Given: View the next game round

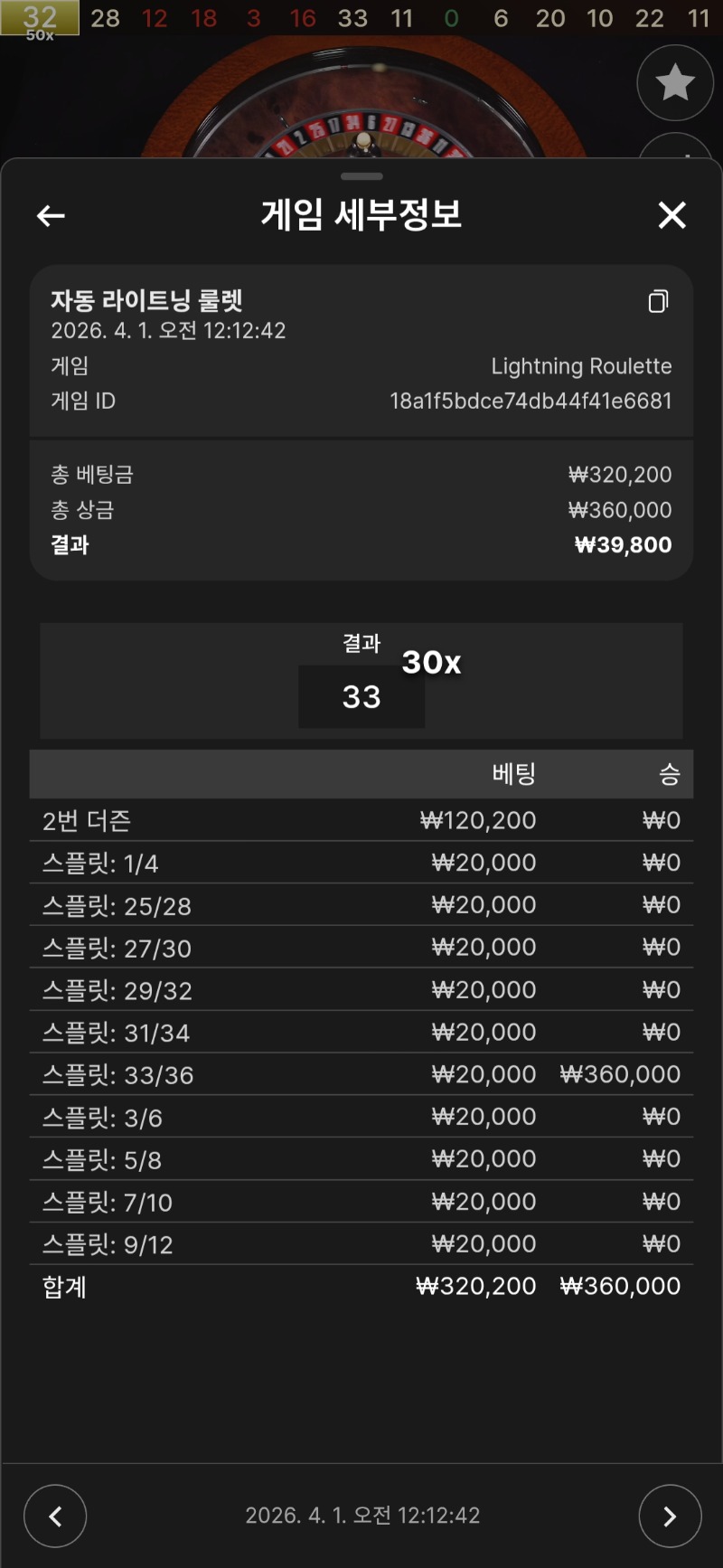Looking at the screenshot, I should [x=670, y=1516].
